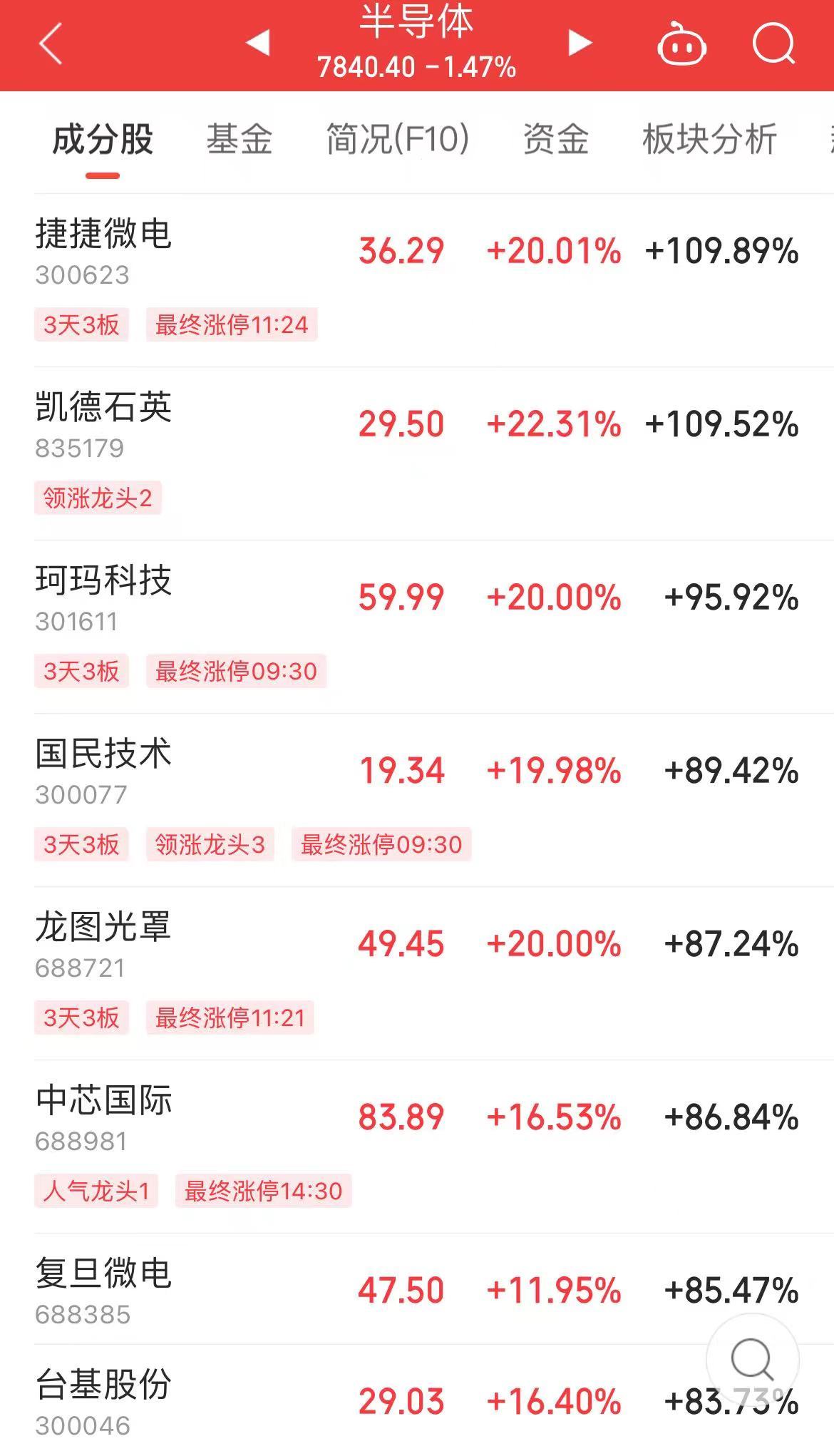Image resolution: width=834 pixels, height=1456 pixels.
Task: Open stock 凯德石英 835179
Action: [x=417, y=453]
